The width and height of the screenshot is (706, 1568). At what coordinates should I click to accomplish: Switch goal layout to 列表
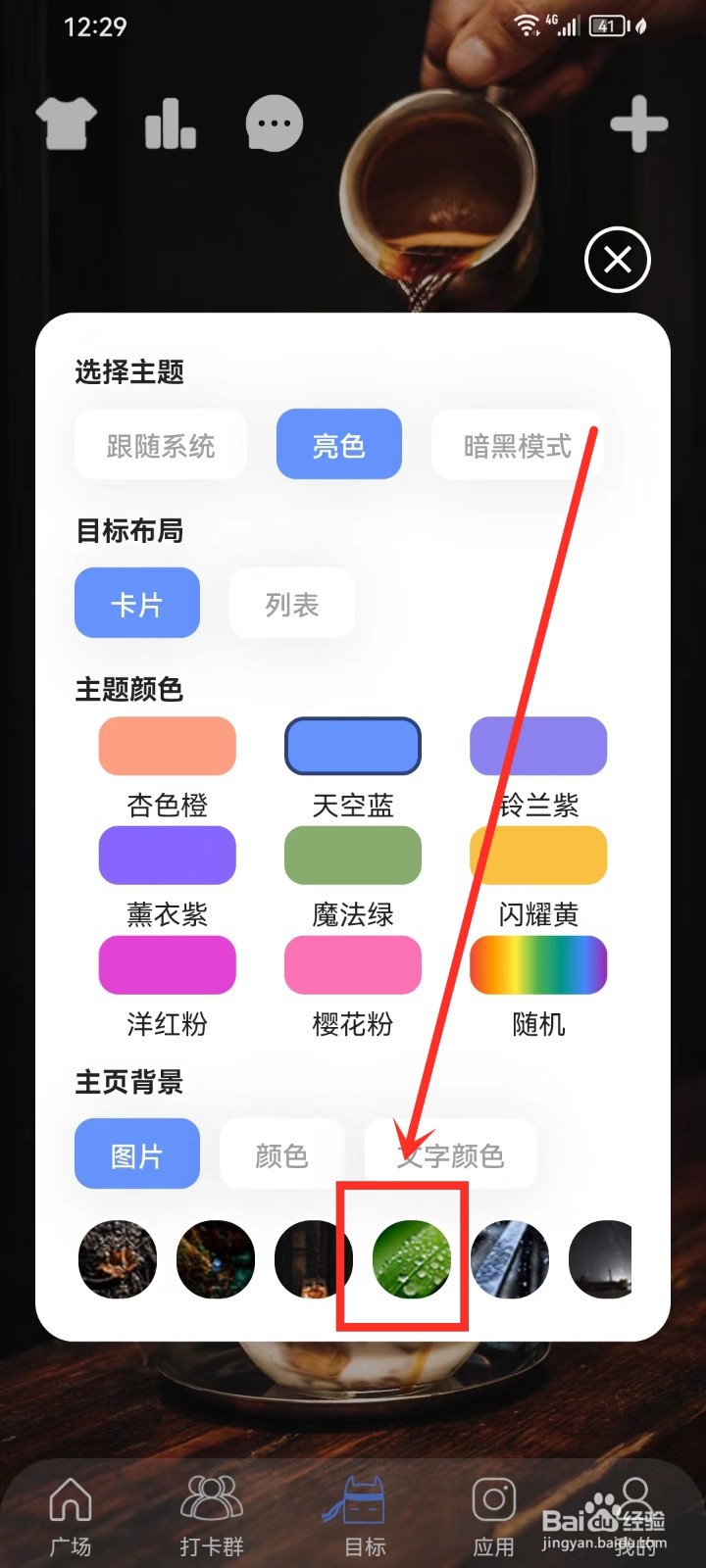click(x=291, y=603)
